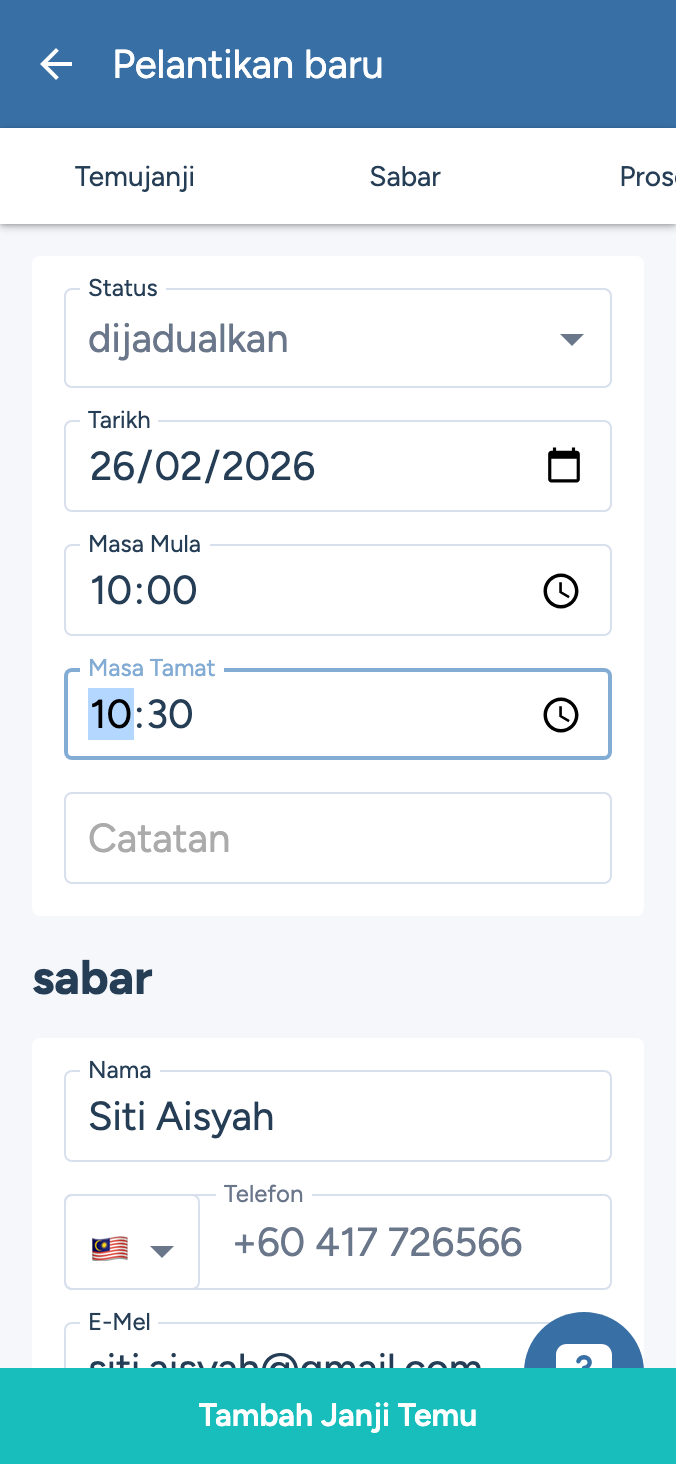Image resolution: width=676 pixels, height=1464 pixels.
Task: Open the Status dropdown showing dijadualkan
Action: [337, 339]
